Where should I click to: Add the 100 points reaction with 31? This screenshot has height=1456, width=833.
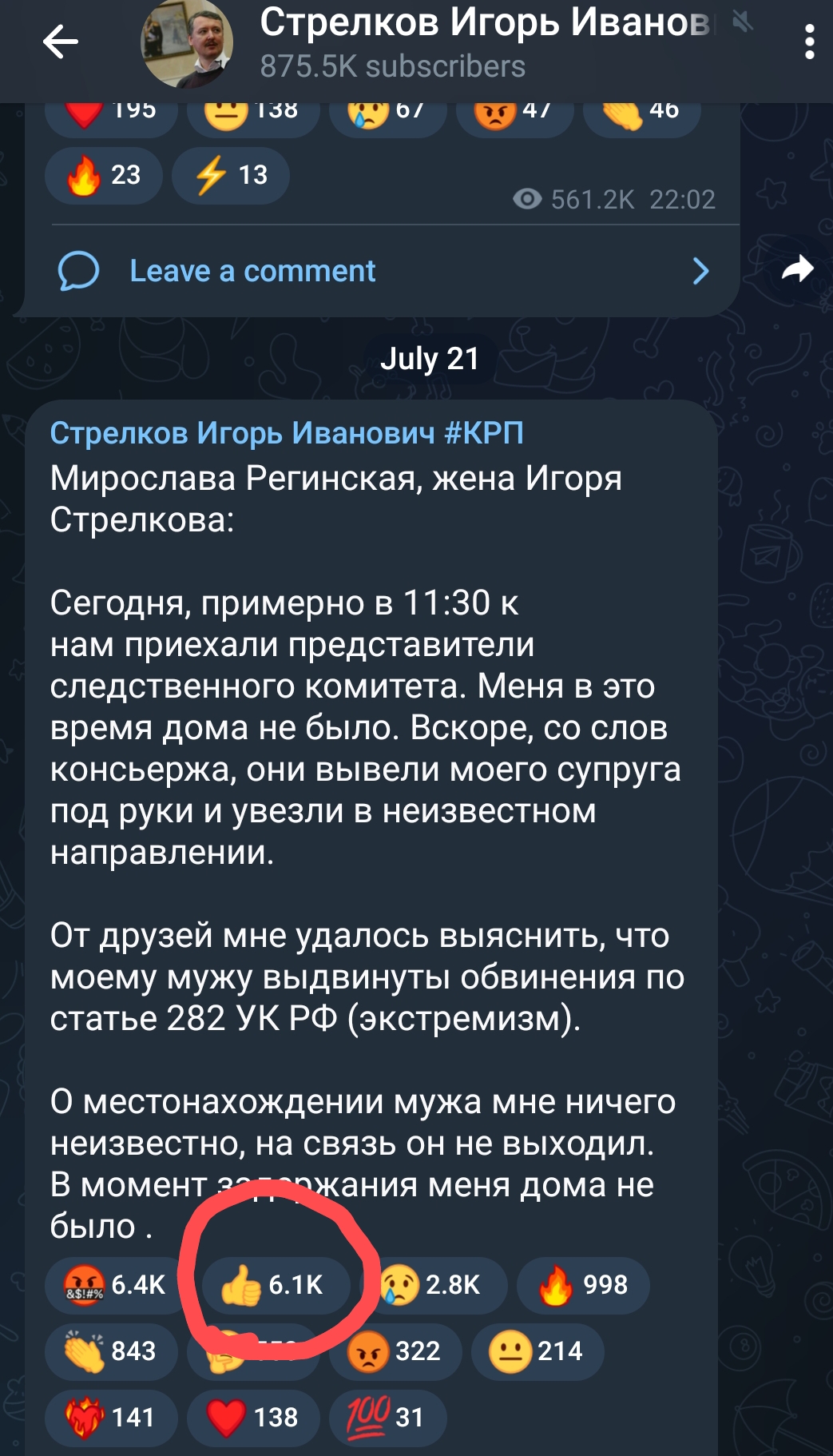tap(387, 1418)
